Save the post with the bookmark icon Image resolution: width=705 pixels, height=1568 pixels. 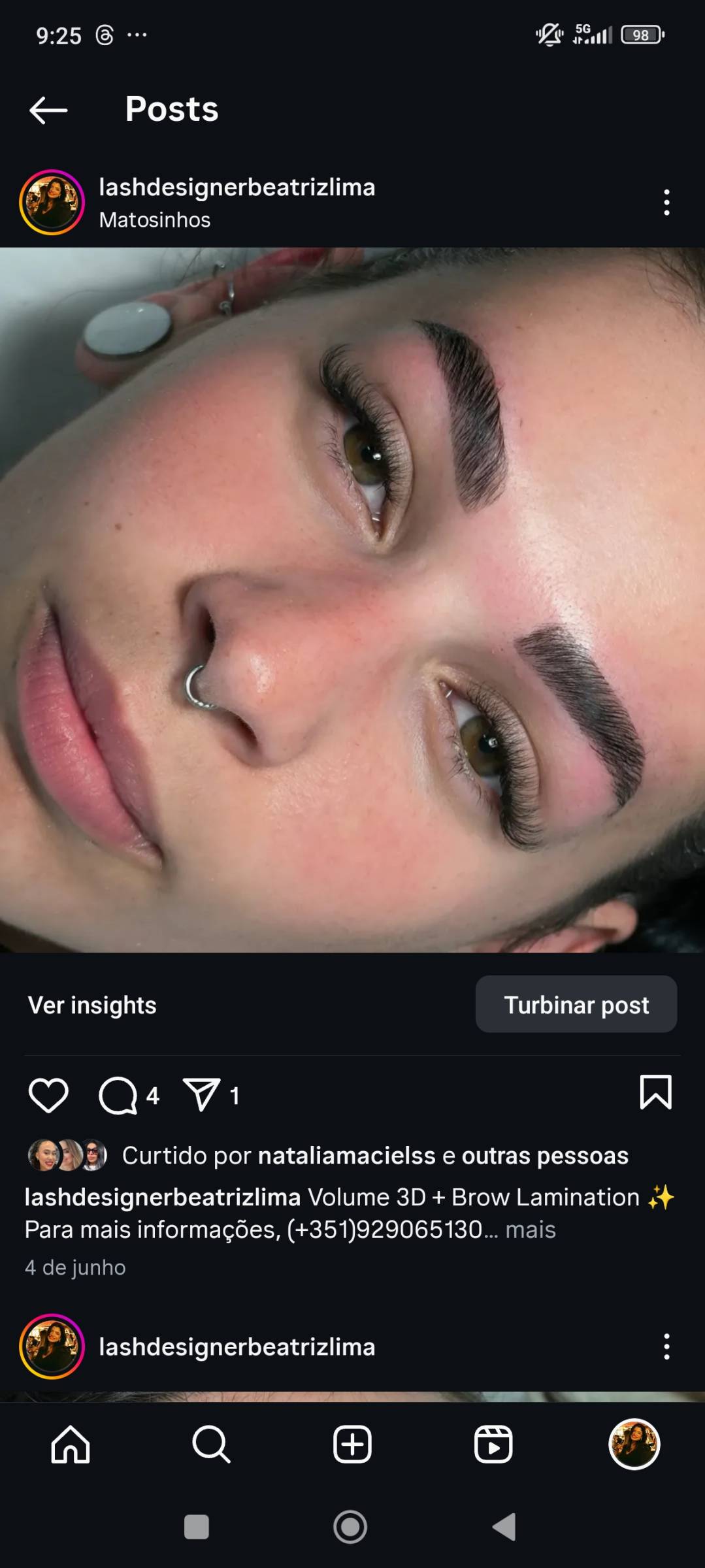[655, 1092]
